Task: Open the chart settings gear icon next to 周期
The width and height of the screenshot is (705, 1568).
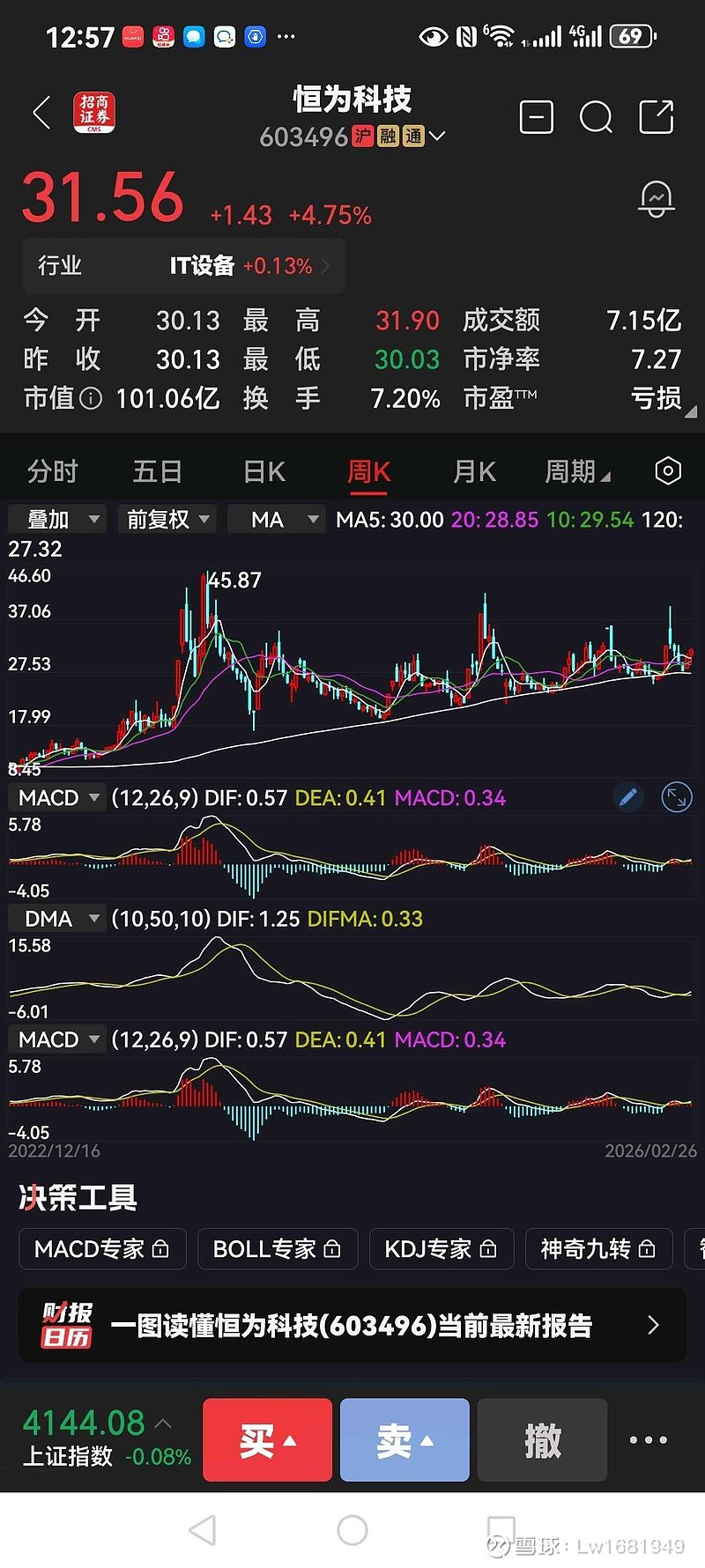Action: (x=667, y=472)
